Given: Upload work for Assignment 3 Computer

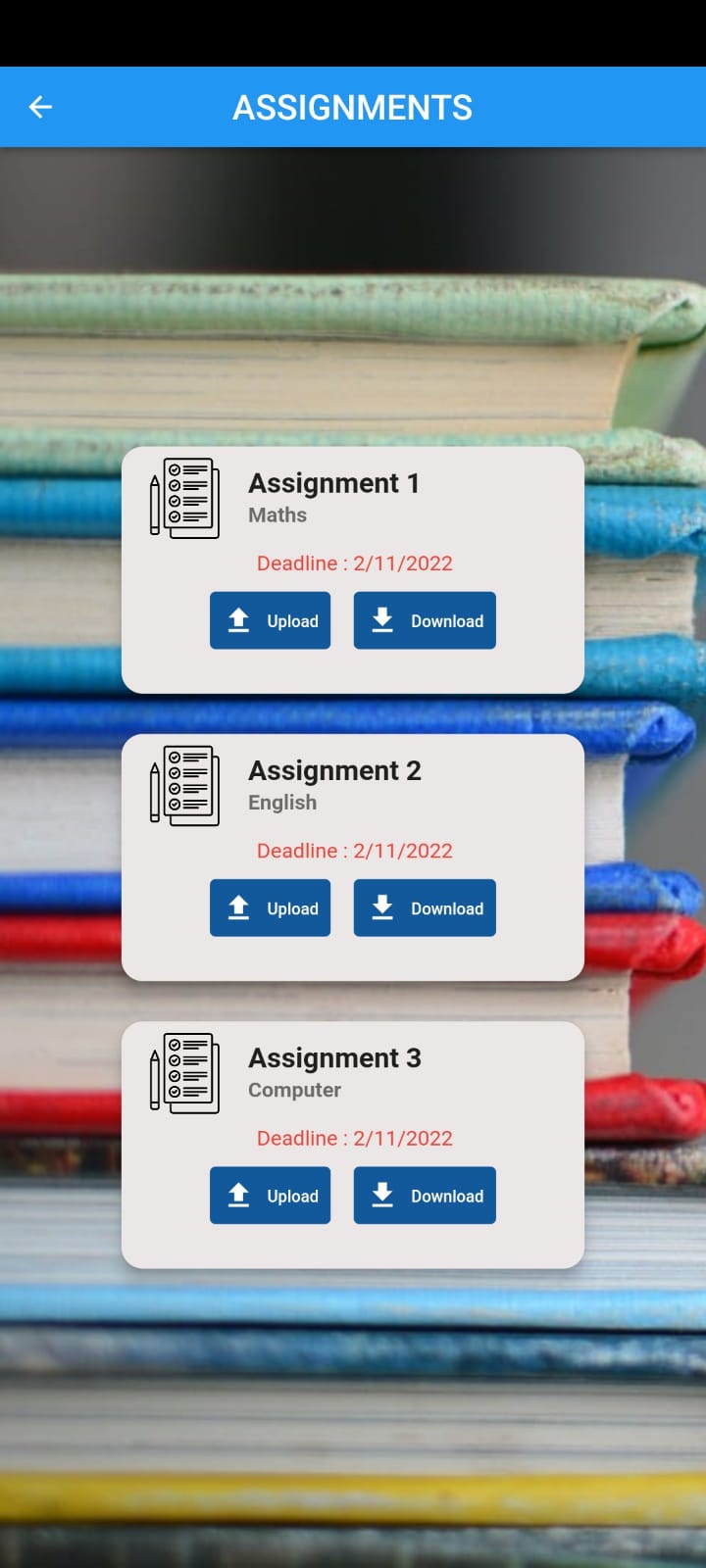Looking at the screenshot, I should pyautogui.click(x=270, y=1195).
